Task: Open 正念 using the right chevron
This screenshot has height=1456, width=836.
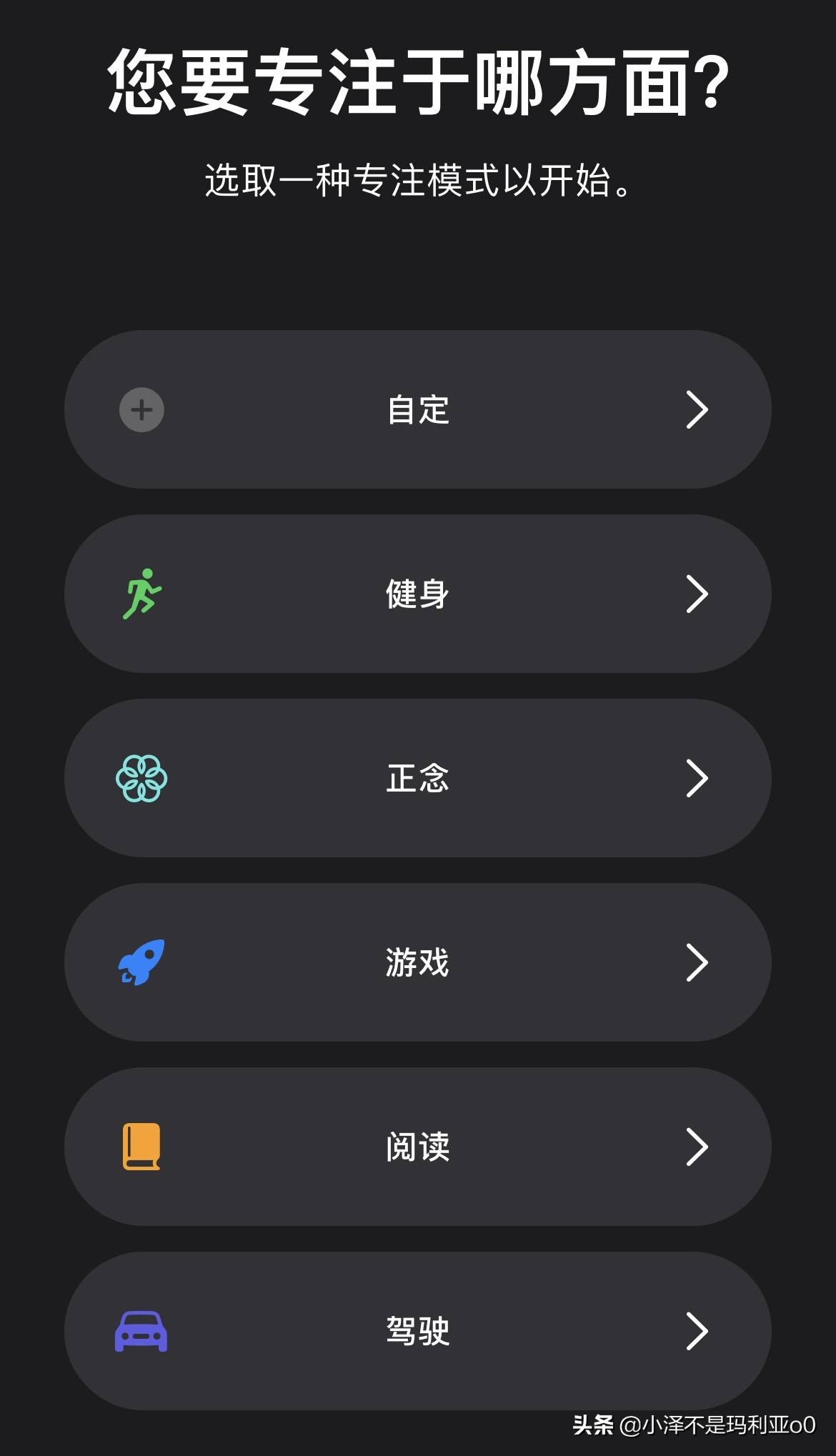Action: click(696, 778)
